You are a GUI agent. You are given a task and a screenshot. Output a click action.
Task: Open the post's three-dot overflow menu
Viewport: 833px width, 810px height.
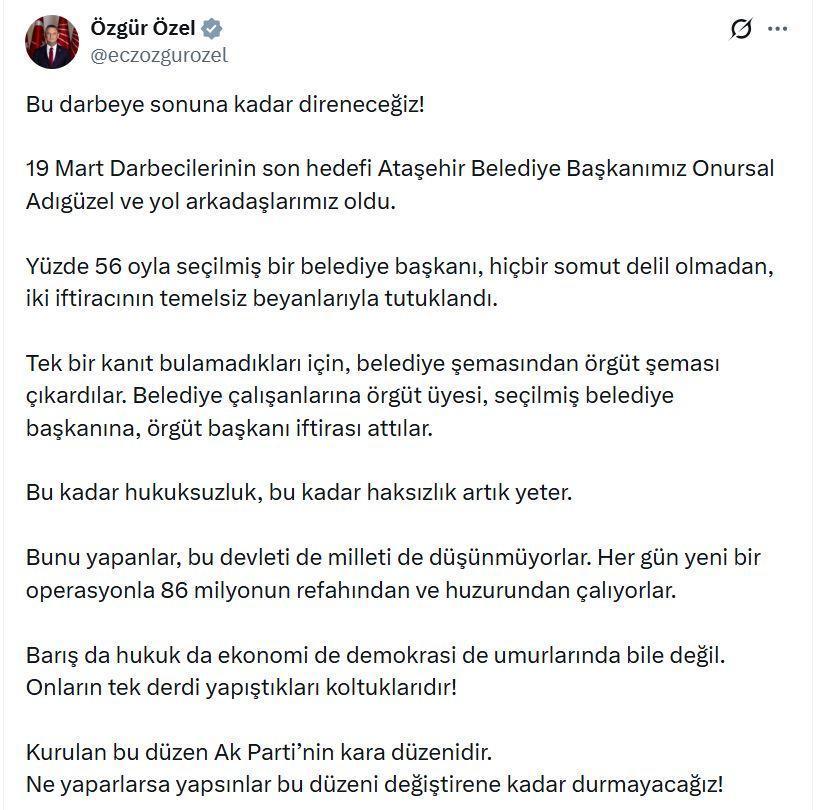pos(777,29)
